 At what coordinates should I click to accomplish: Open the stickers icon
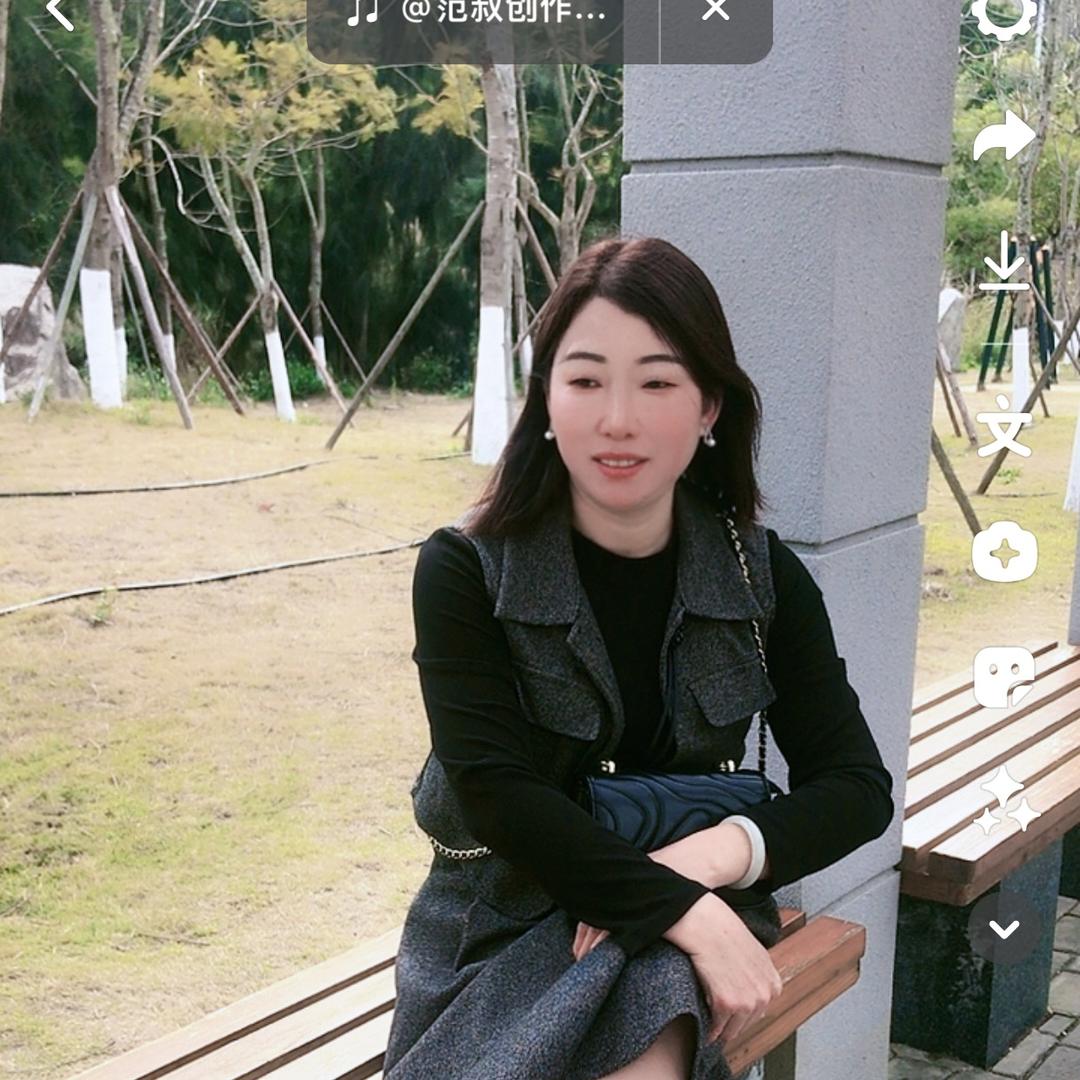(1004, 677)
